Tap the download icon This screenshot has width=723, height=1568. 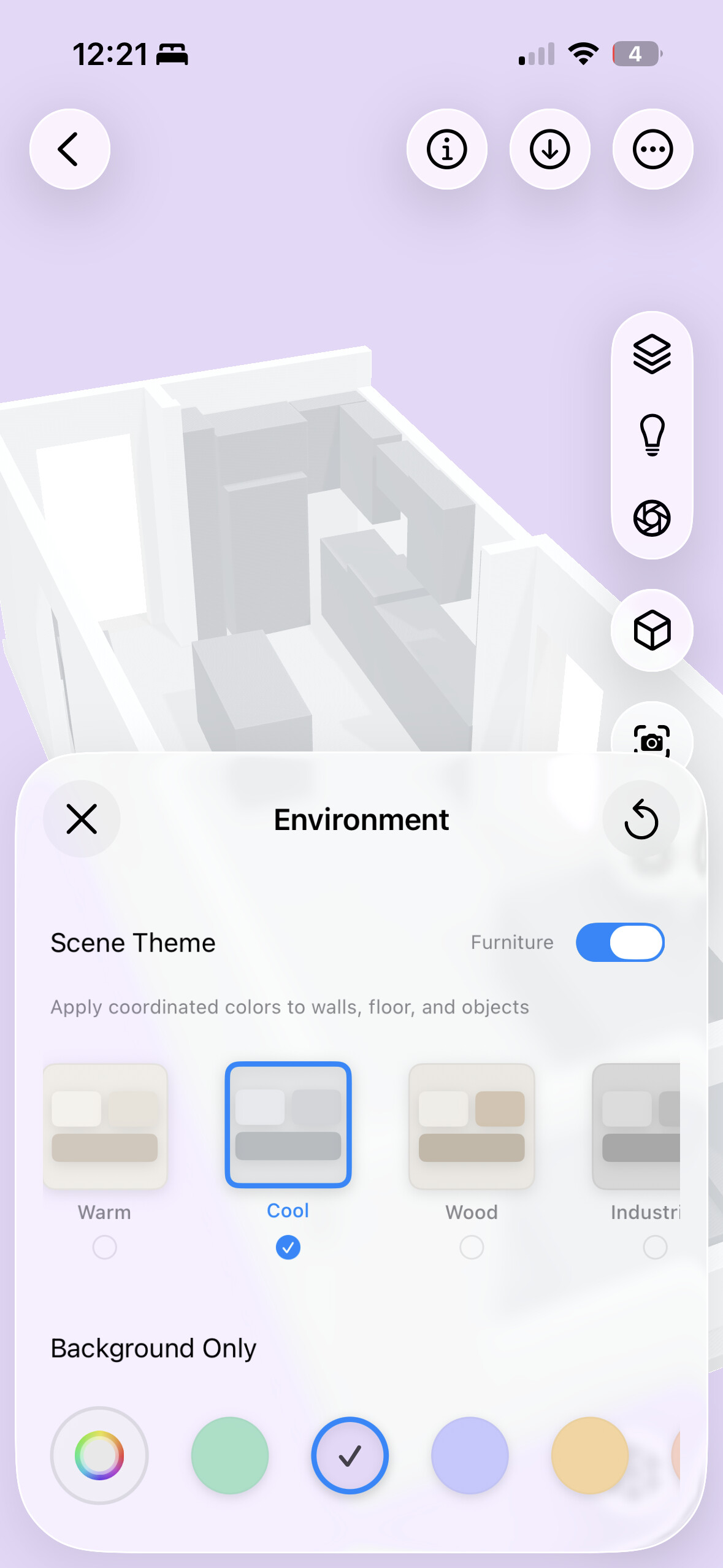tap(549, 149)
